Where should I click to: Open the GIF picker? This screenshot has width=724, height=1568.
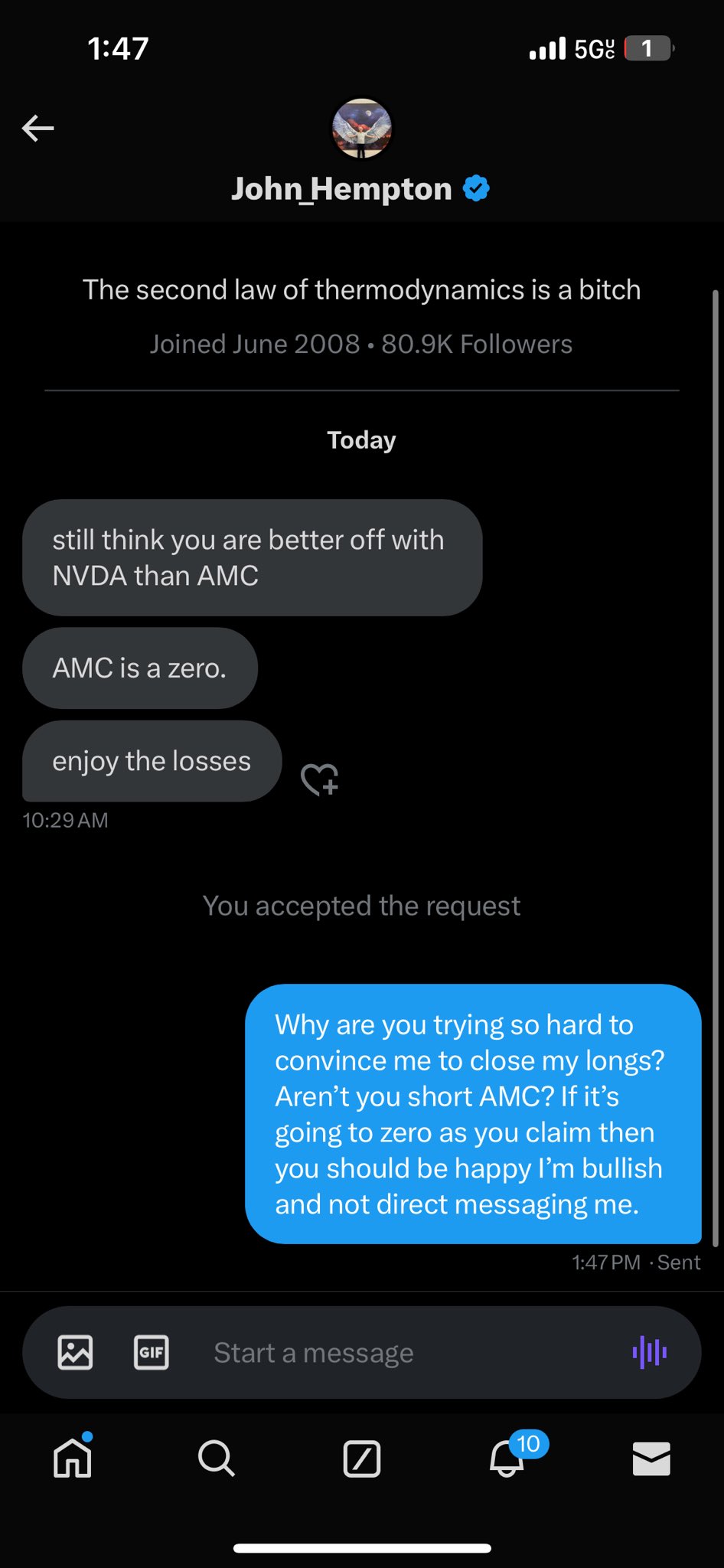[x=151, y=1352]
